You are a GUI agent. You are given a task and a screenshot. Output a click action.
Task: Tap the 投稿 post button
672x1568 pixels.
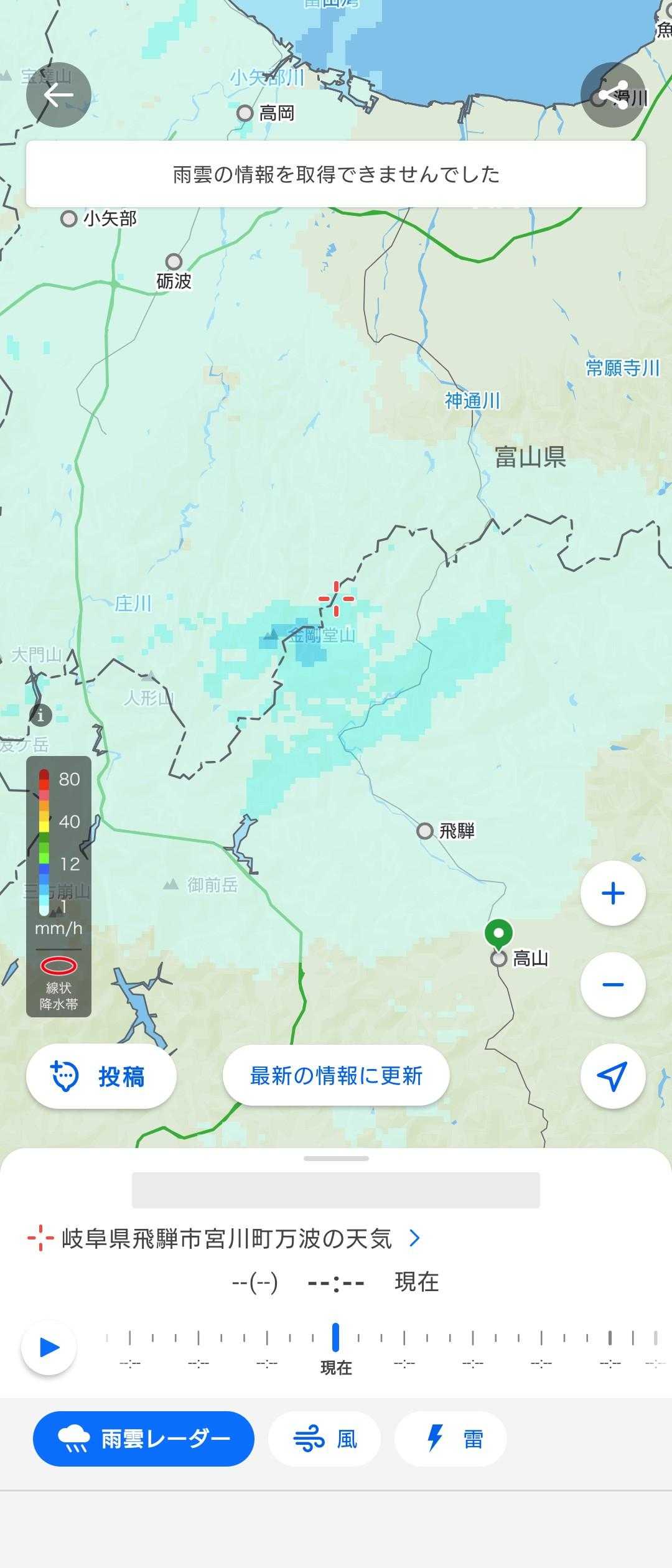101,1076
